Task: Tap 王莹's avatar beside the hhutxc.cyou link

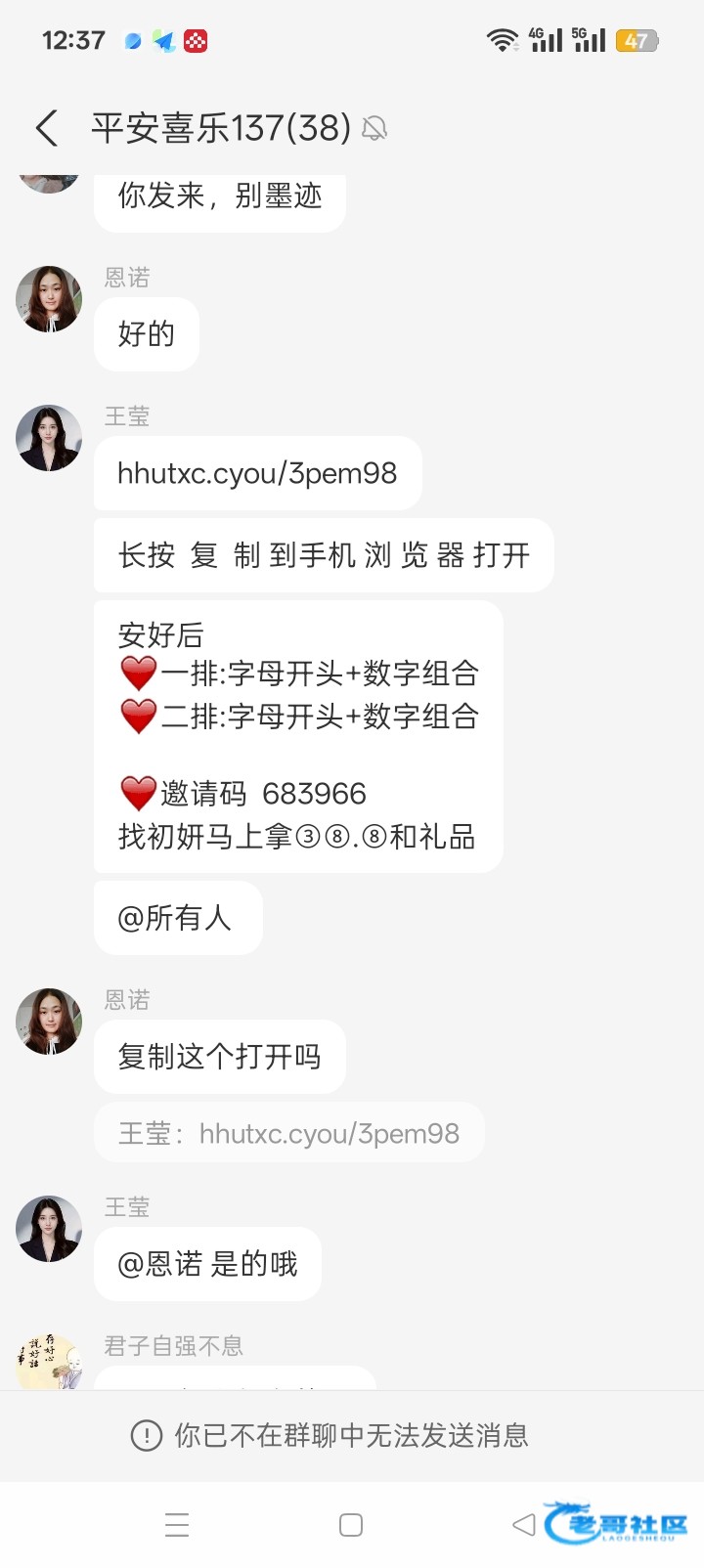Action: (x=49, y=438)
